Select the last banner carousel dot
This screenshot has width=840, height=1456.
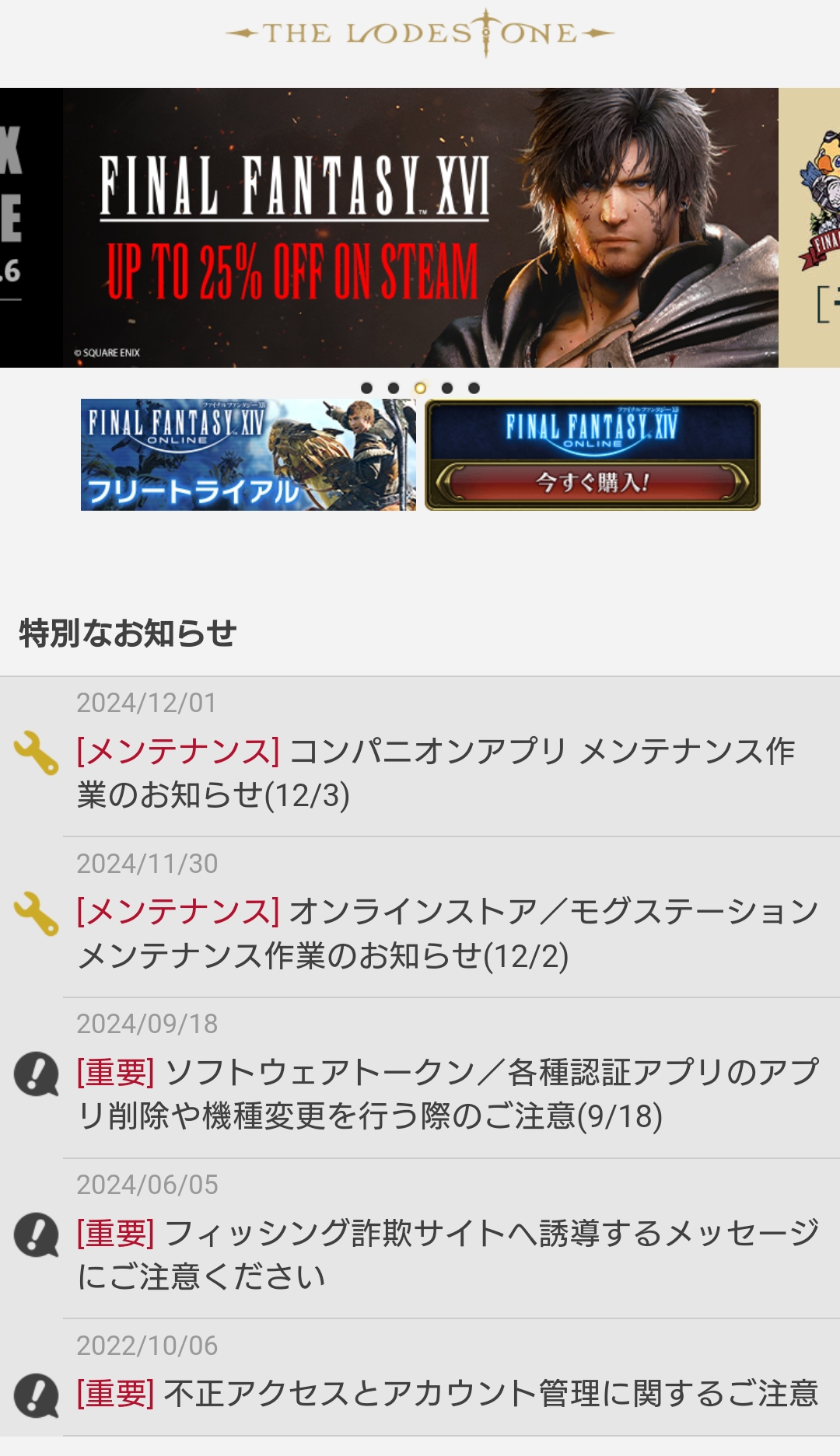(474, 388)
